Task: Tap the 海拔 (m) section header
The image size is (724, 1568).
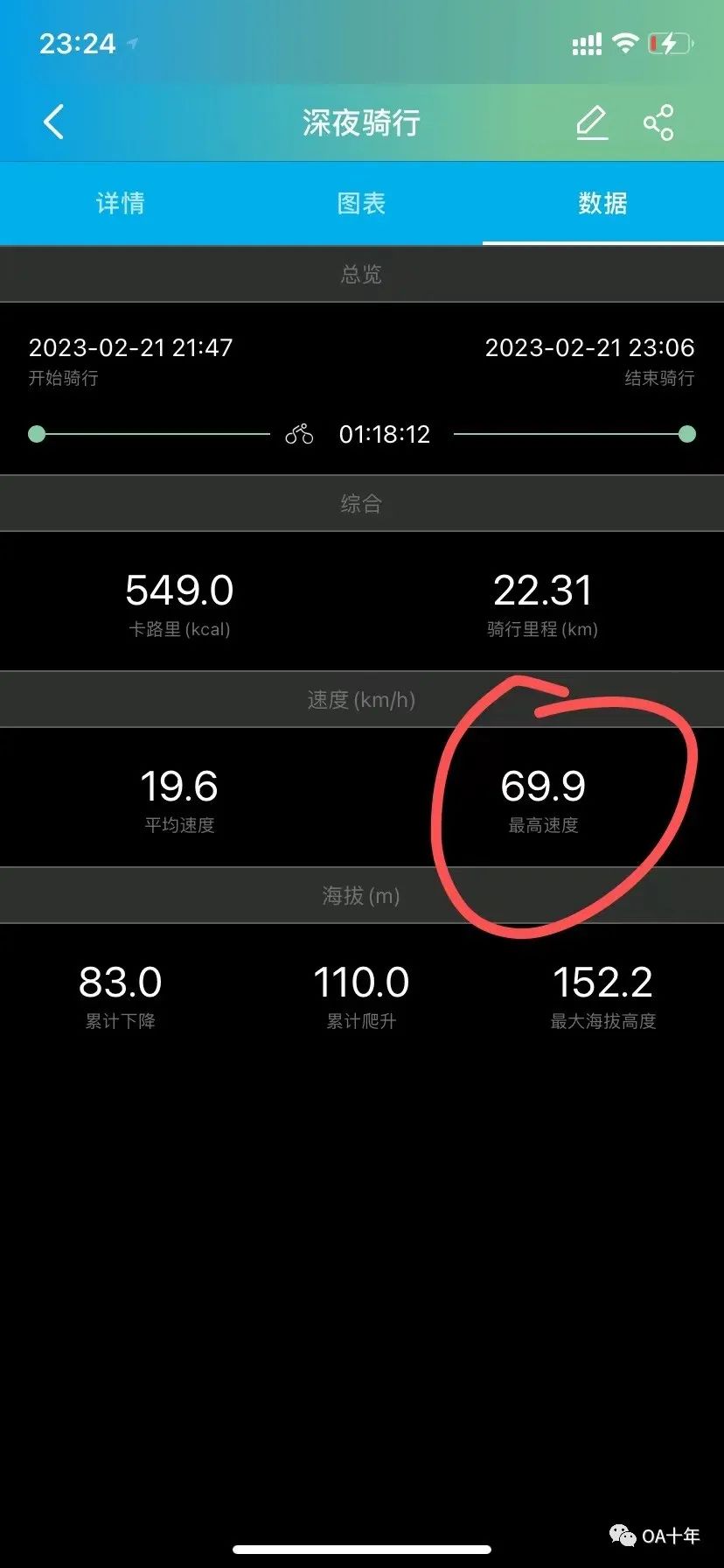Action: pyautogui.click(x=360, y=895)
